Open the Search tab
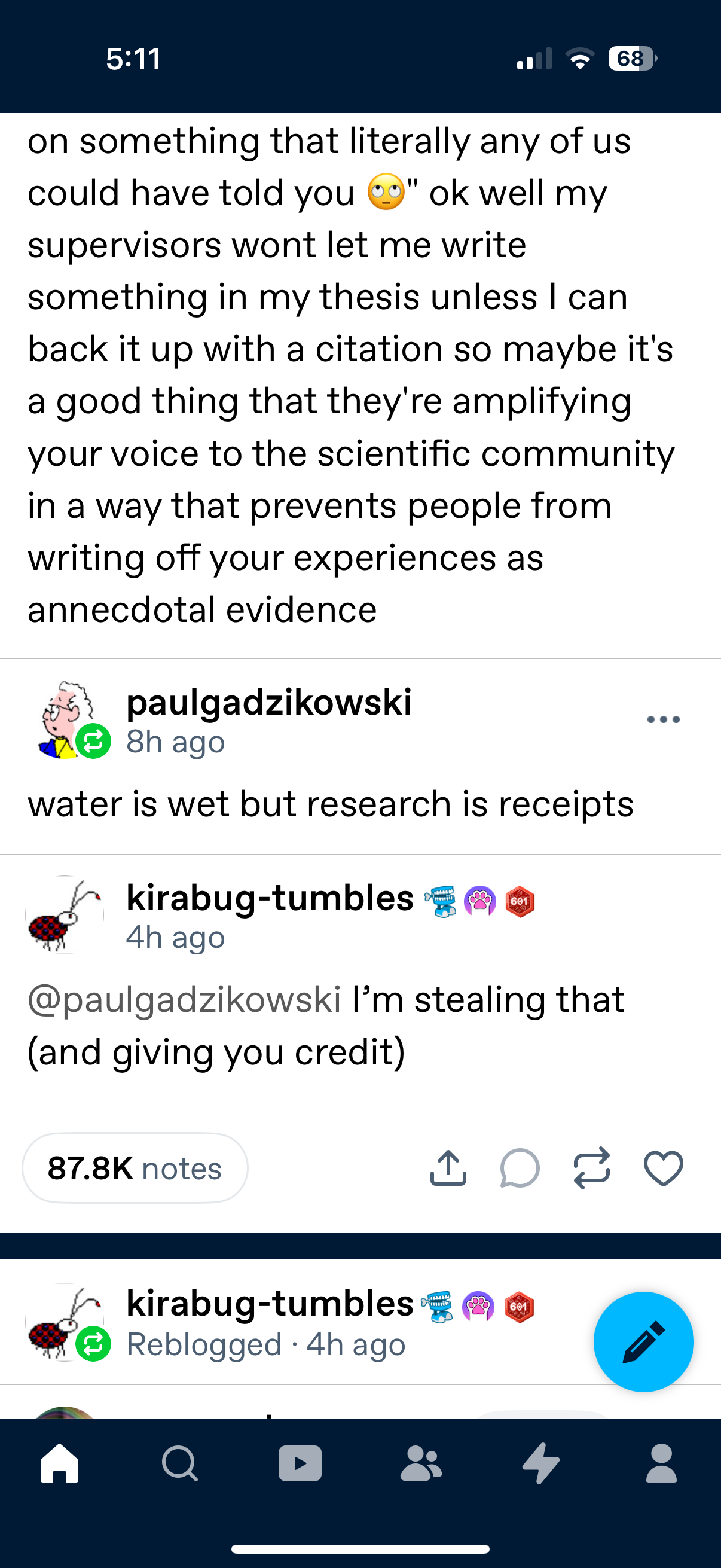This screenshot has height=1568, width=721. [180, 1463]
